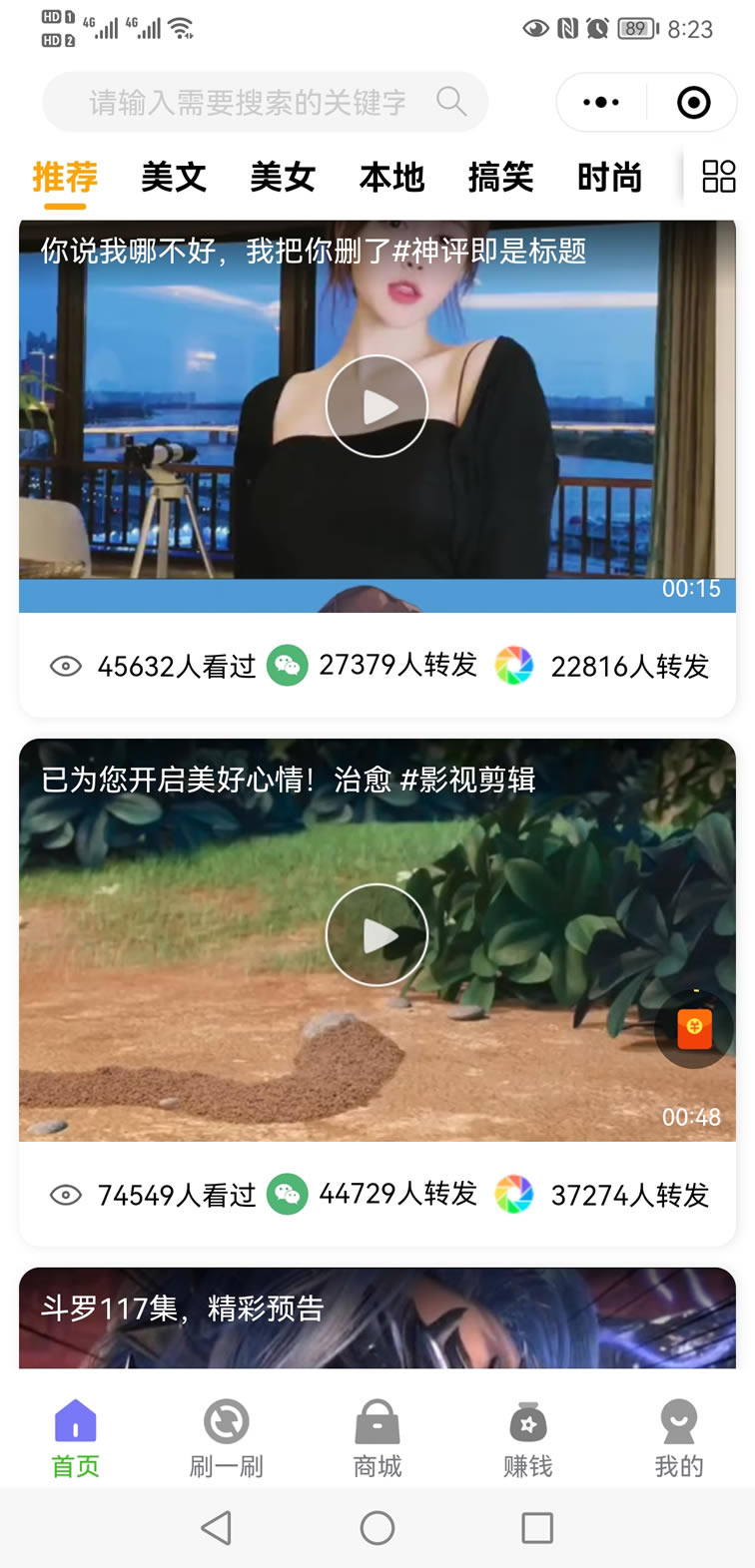Switch to the 美文 tab
755x1568 pixels.
[174, 178]
